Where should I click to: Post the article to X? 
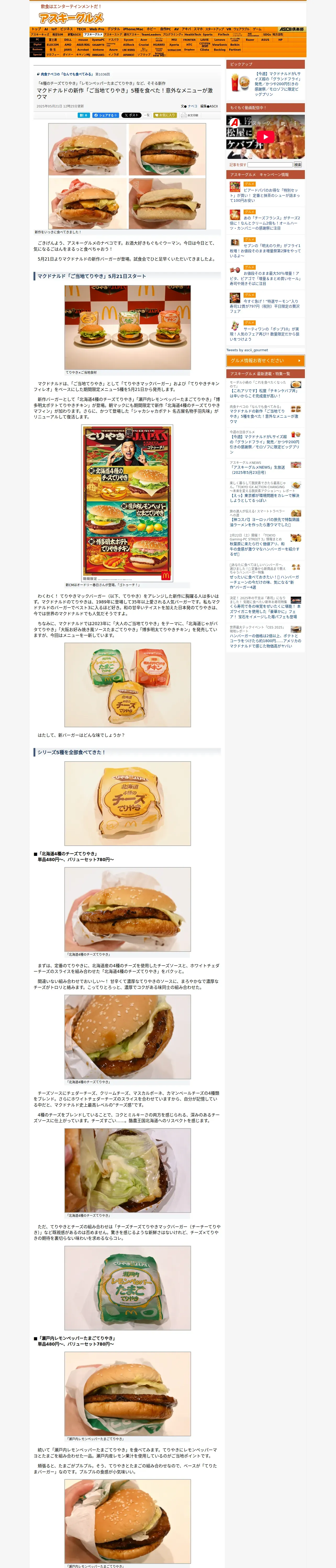click(131, 115)
